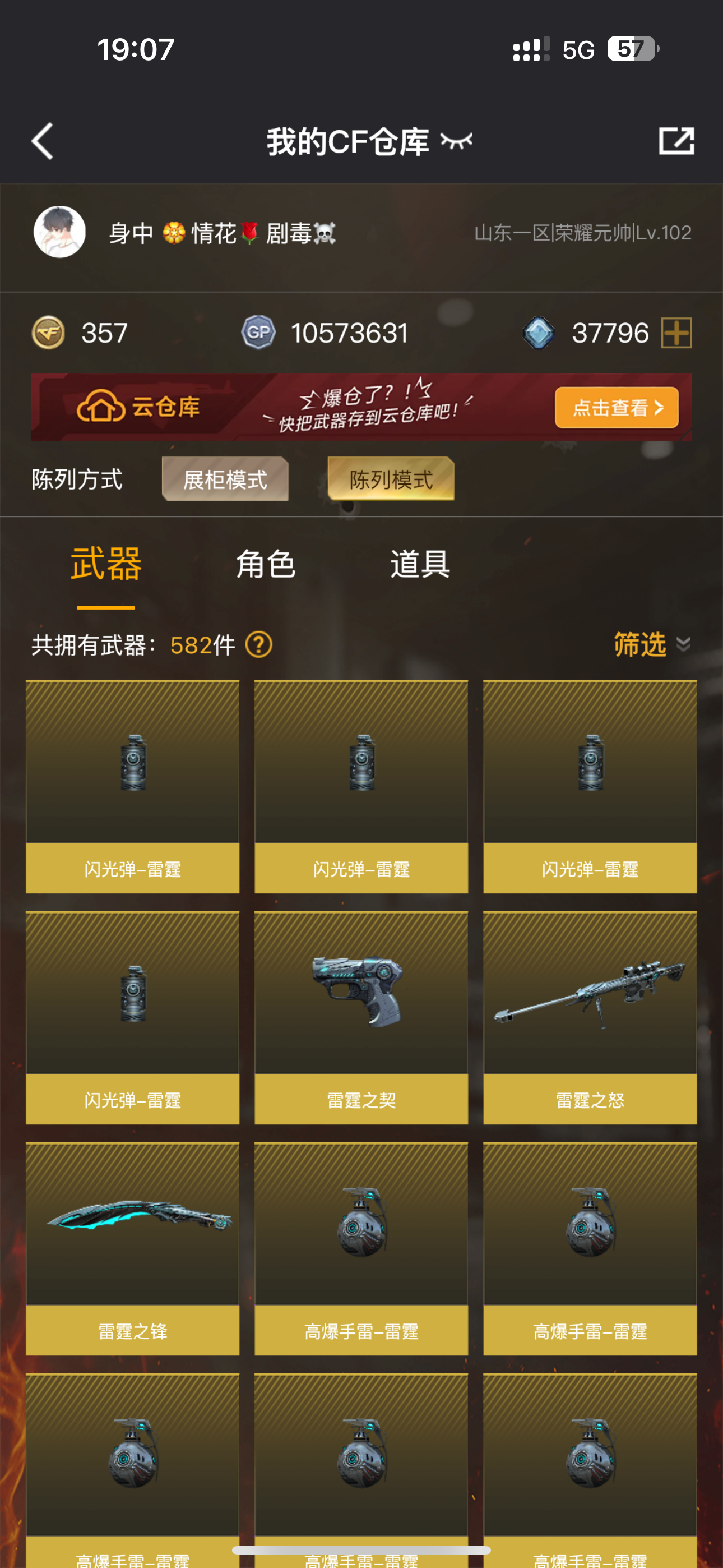Open the 雷霆之怒 sniper card

pos(589,1017)
